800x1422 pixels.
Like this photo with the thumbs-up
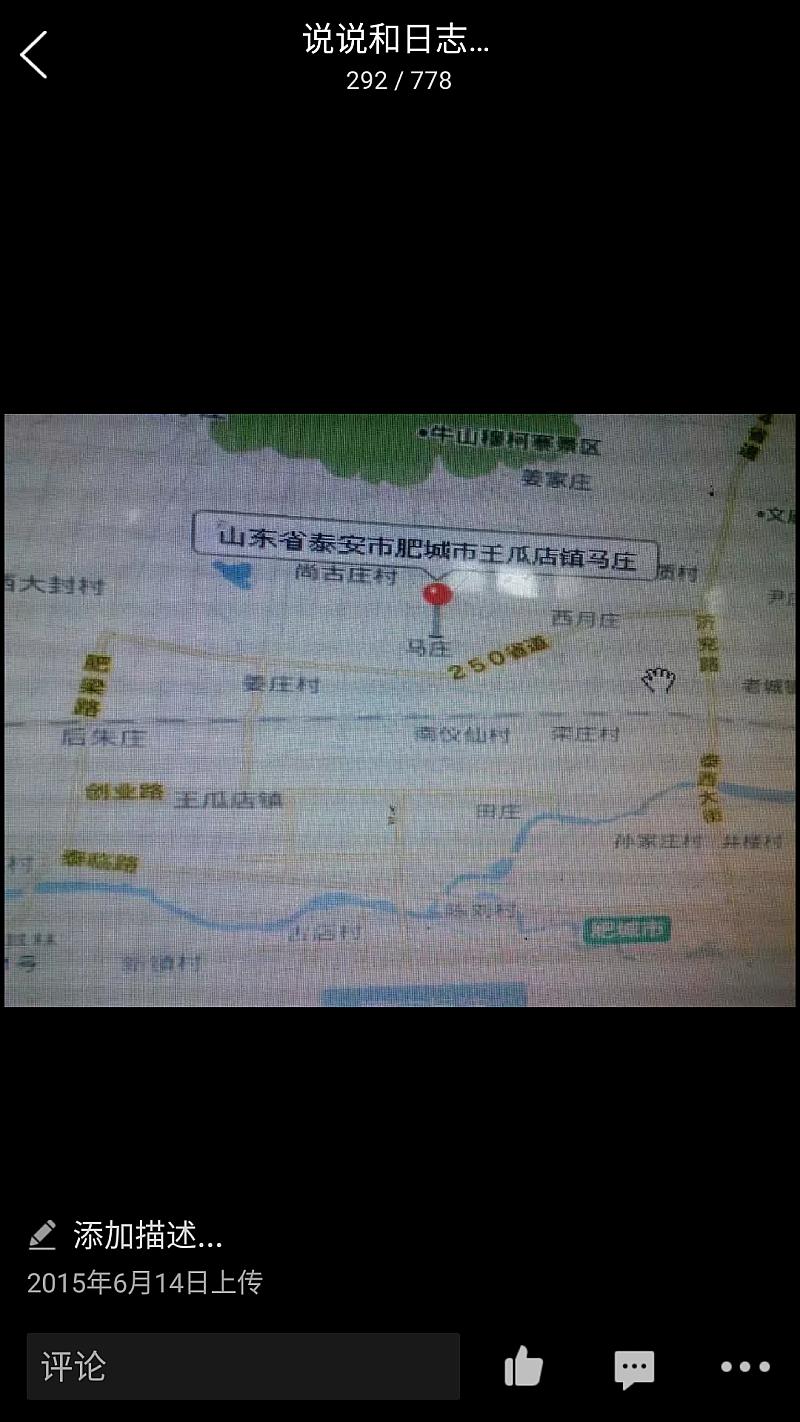[x=523, y=1366]
